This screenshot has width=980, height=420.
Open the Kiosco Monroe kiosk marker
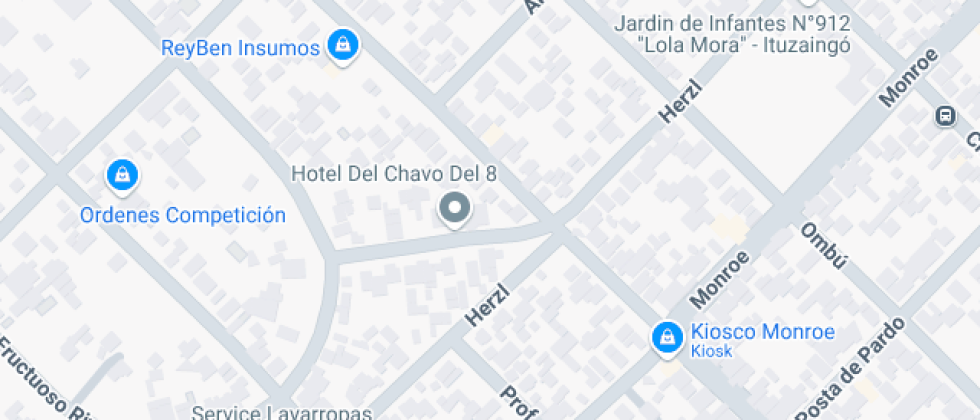pyautogui.click(x=667, y=338)
